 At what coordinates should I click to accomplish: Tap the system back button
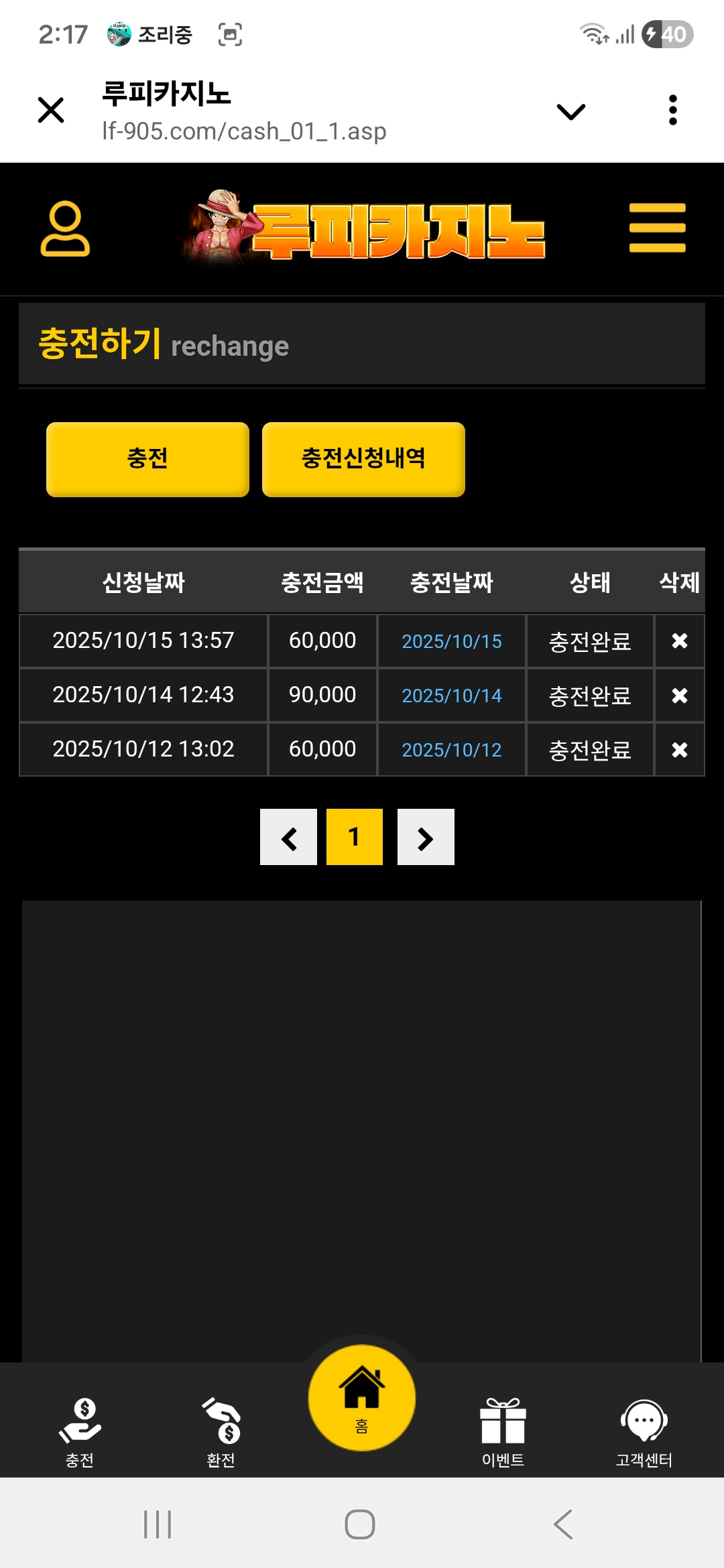coord(563,1524)
